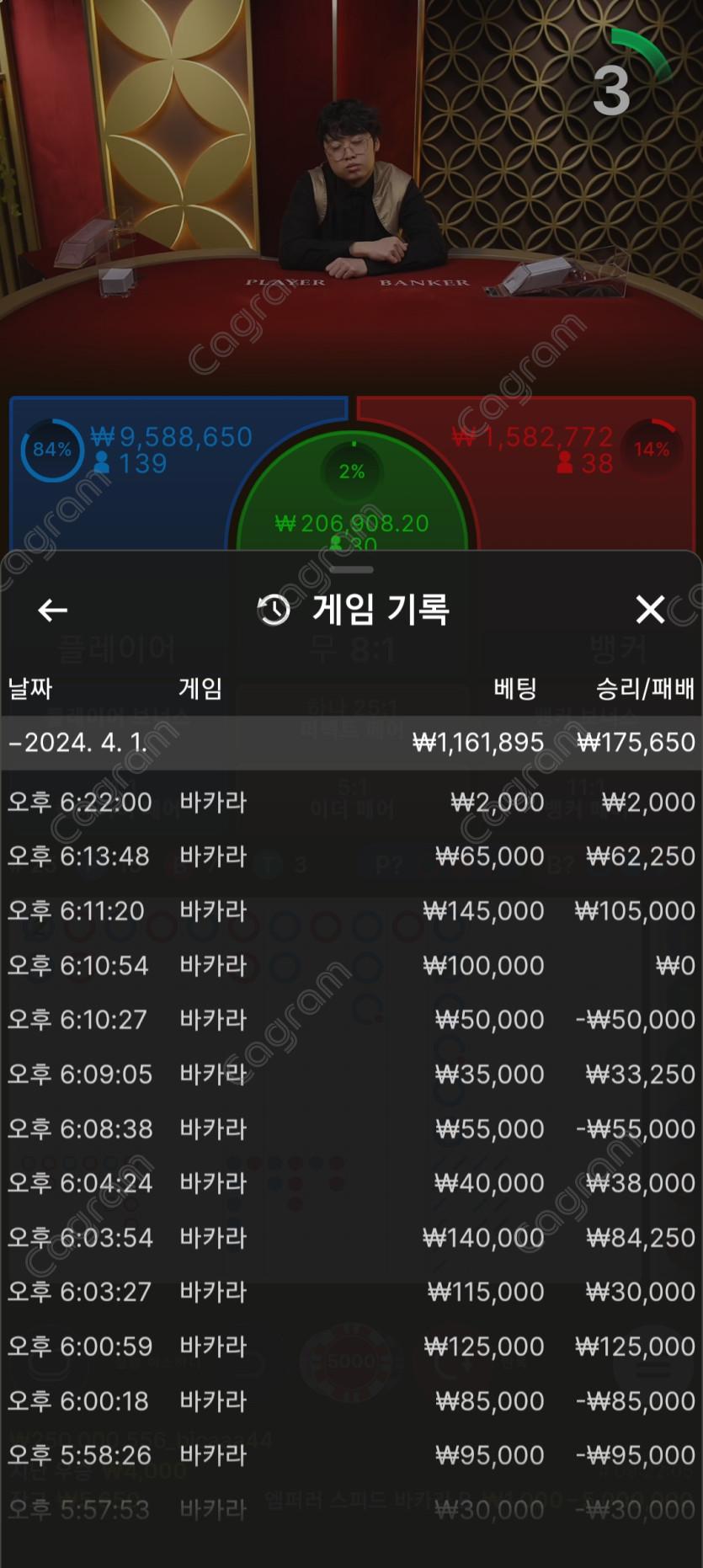Close the game history panel
703x1568 pixels.
pyautogui.click(x=650, y=609)
